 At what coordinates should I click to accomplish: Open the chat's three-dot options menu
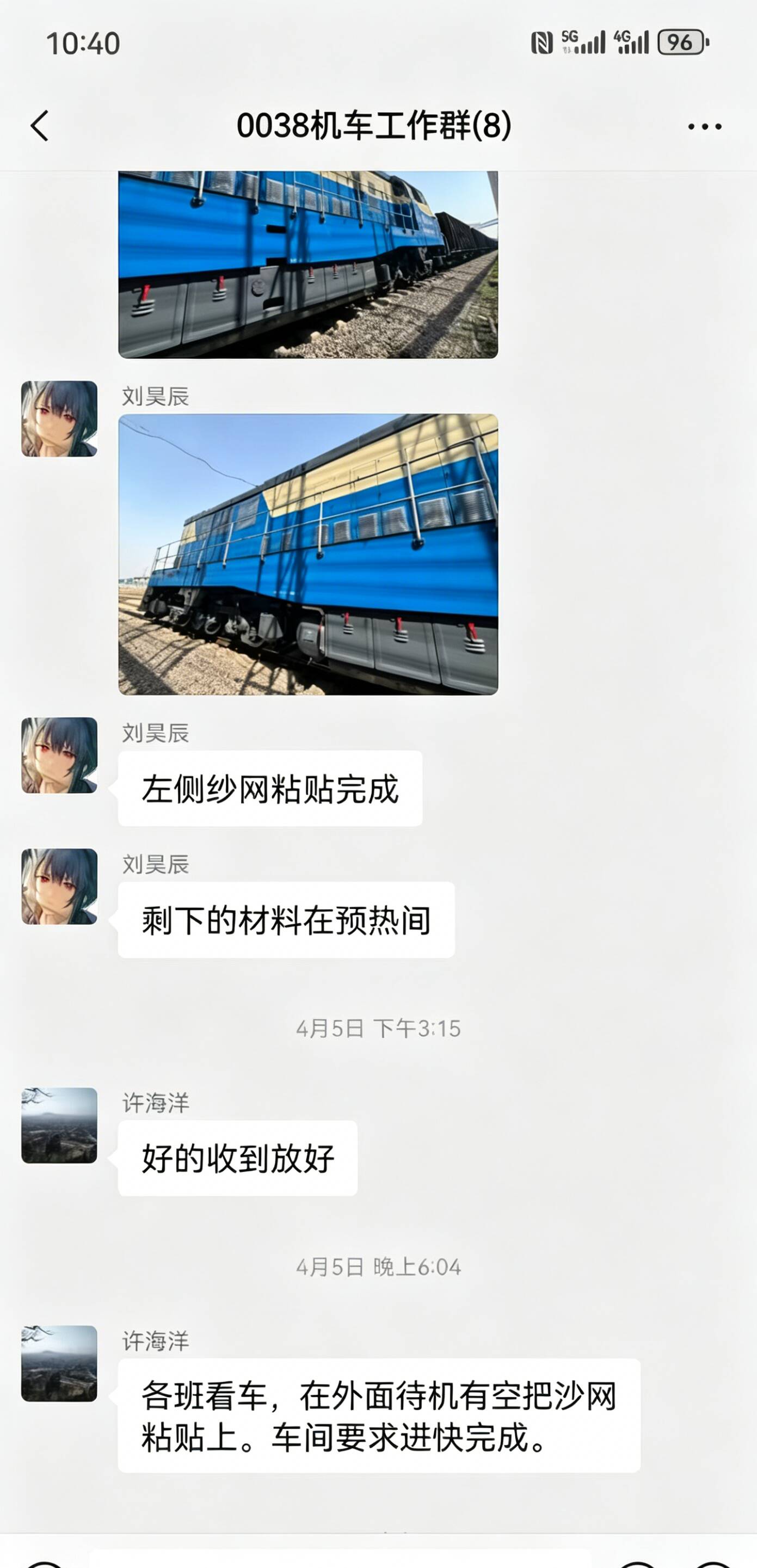pyautogui.click(x=704, y=127)
